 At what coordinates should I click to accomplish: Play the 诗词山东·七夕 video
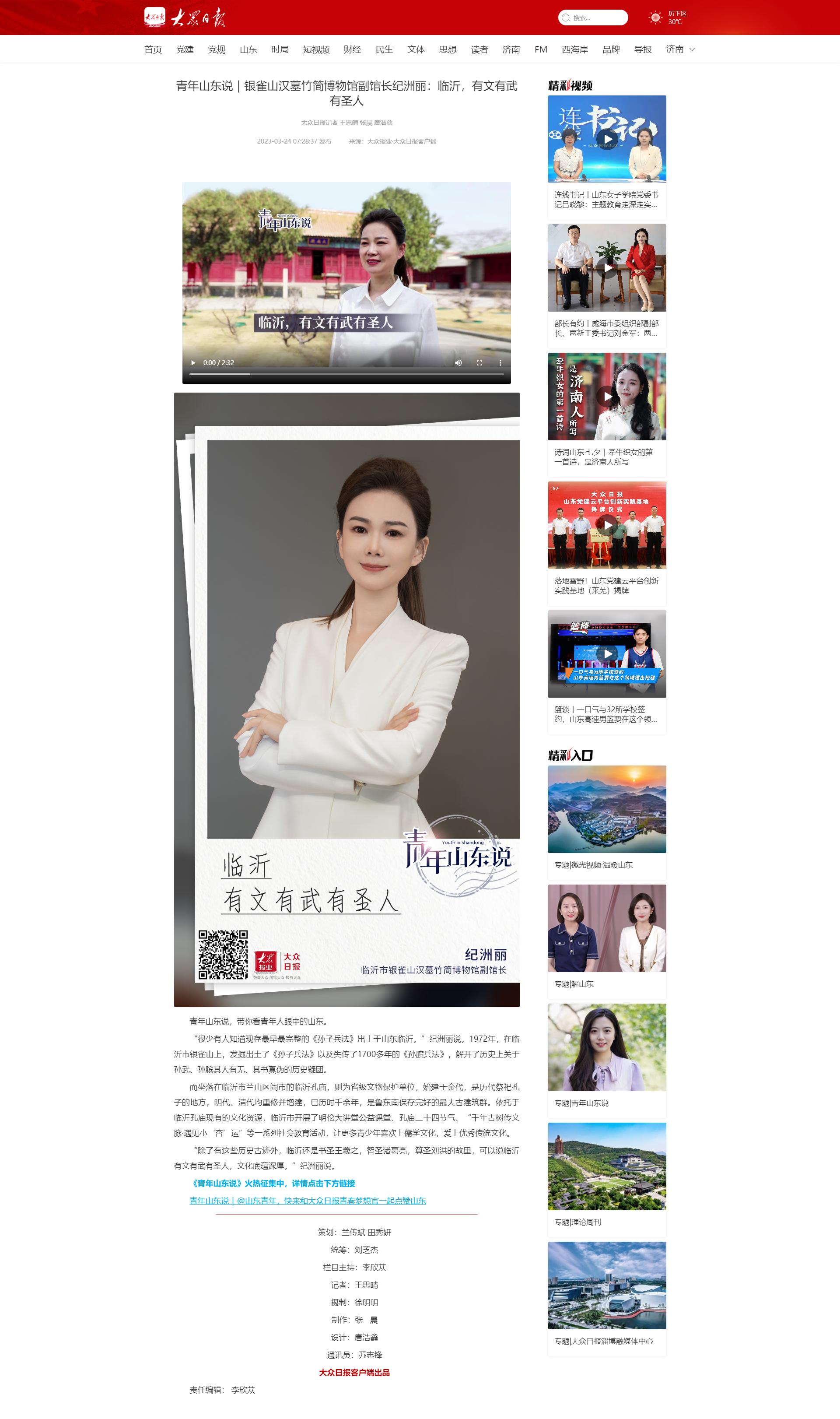(607, 397)
